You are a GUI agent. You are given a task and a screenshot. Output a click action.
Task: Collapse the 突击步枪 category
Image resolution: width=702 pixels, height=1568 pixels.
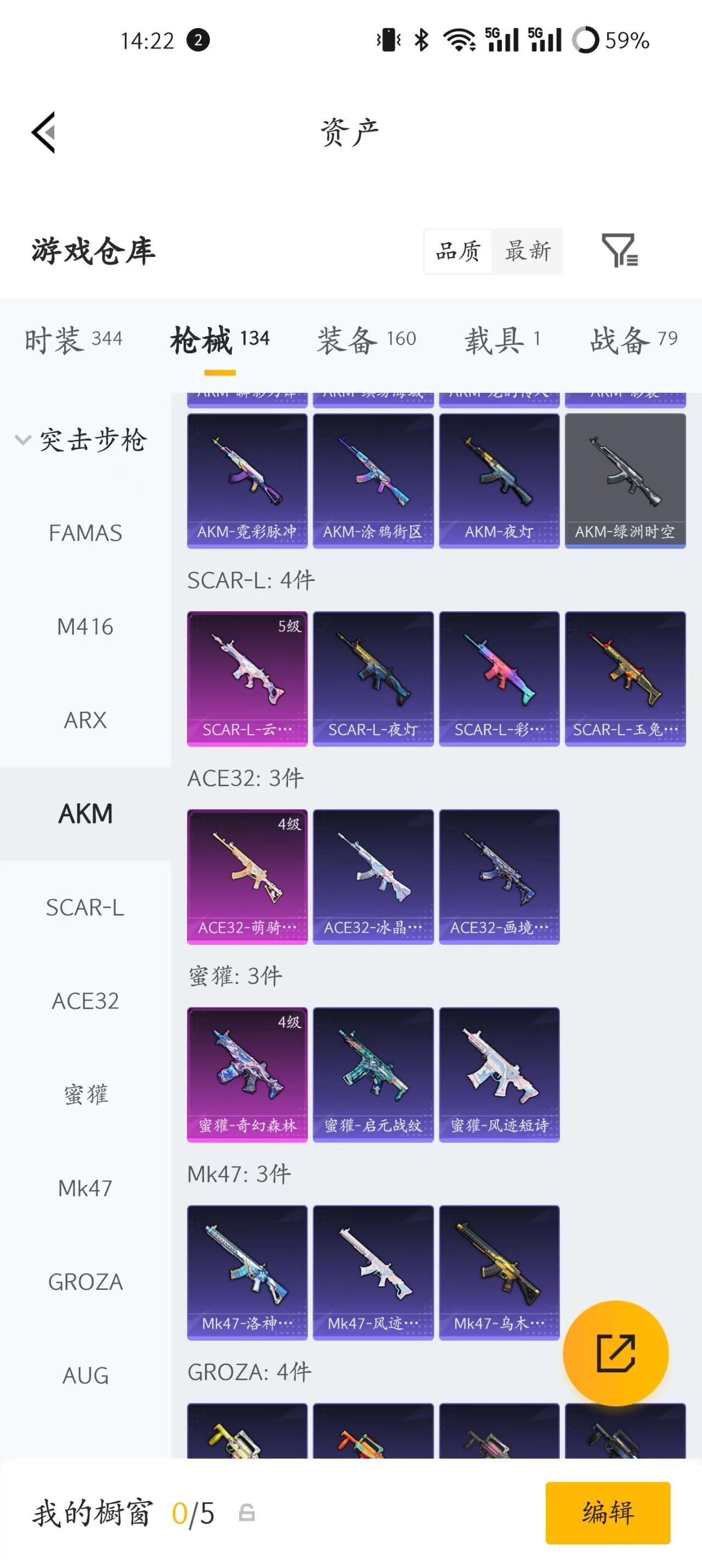82,440
